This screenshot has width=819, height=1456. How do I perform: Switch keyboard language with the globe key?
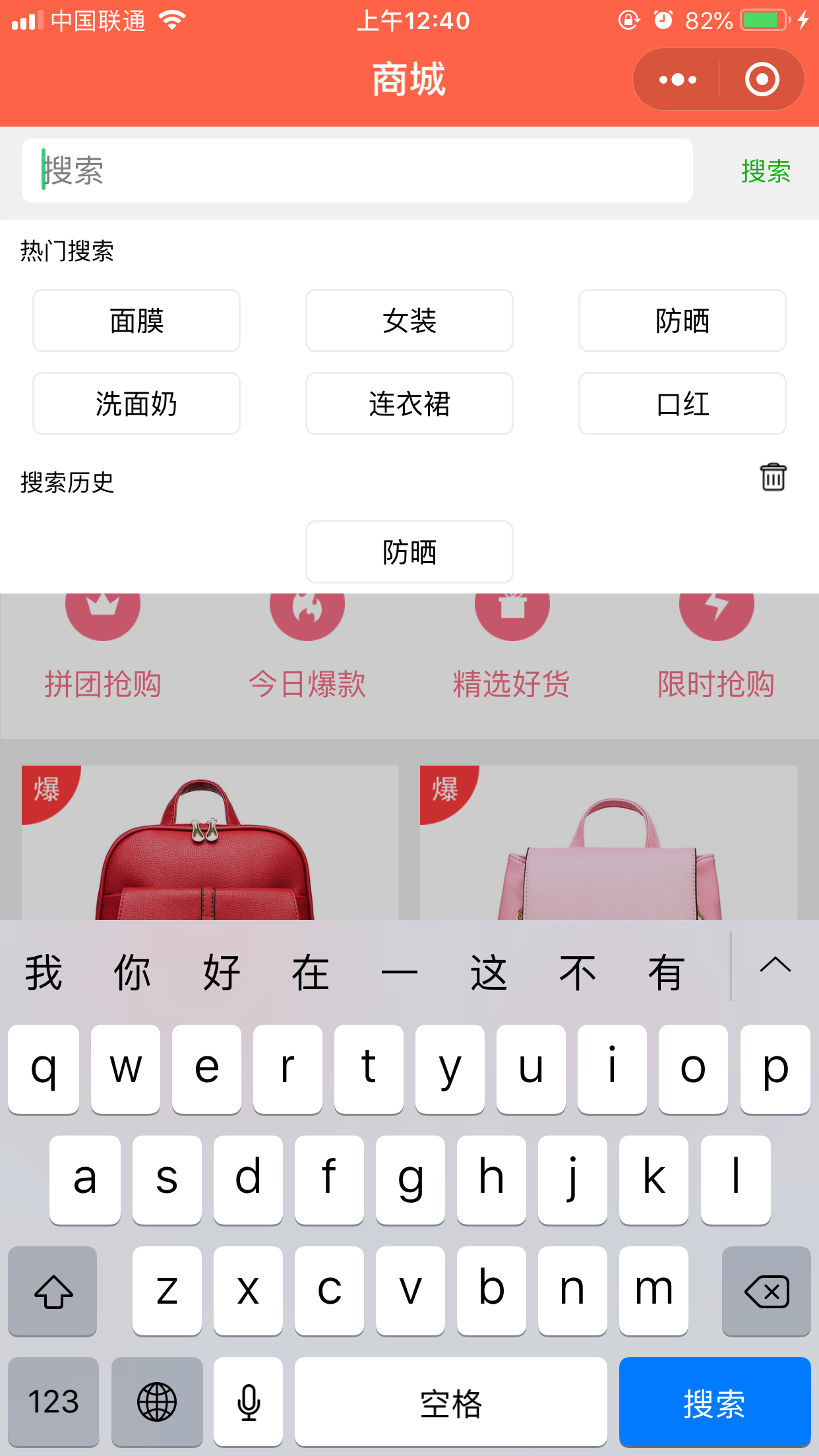[157, 1401]
